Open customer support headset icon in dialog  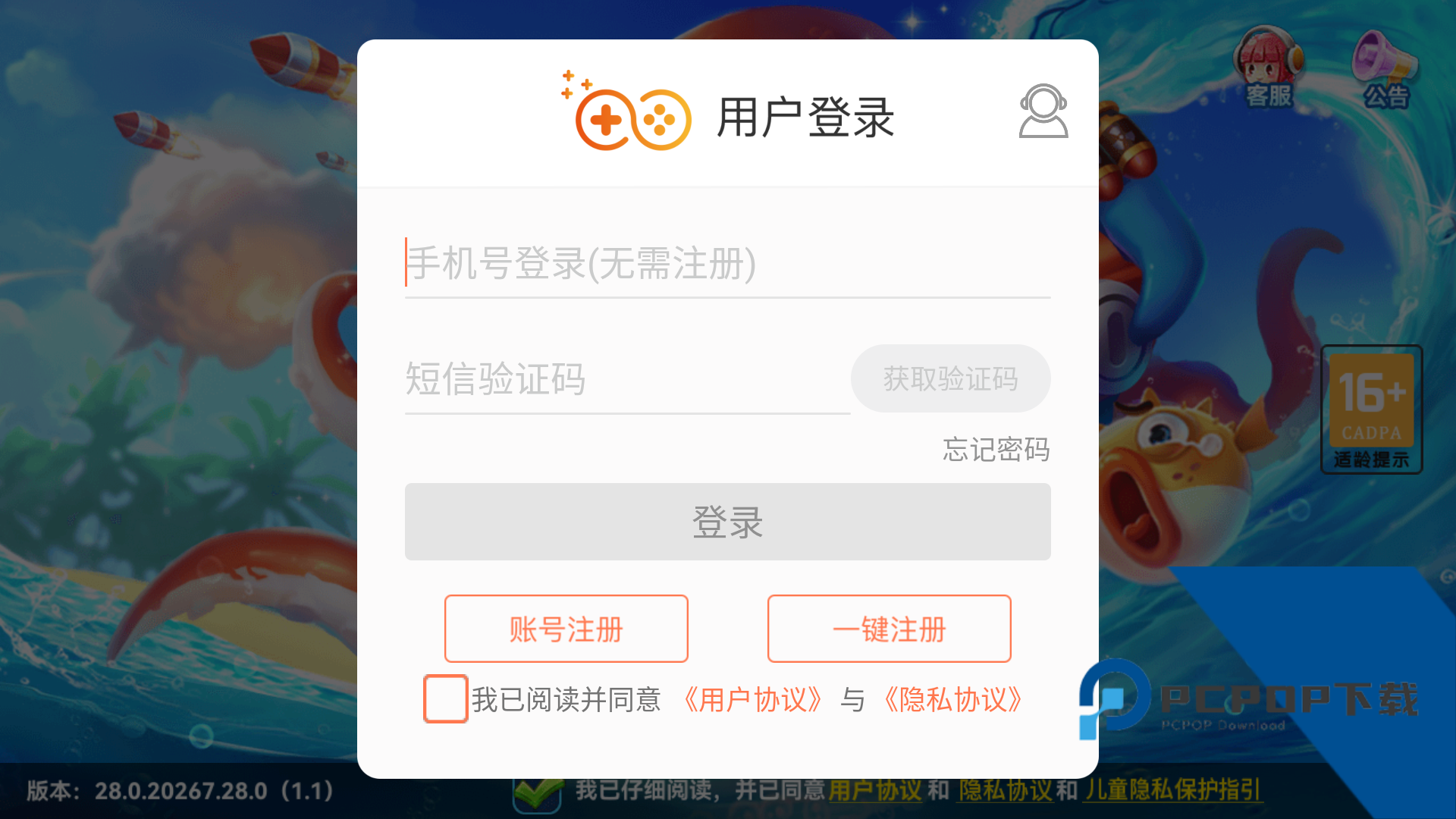point(1043,111)
